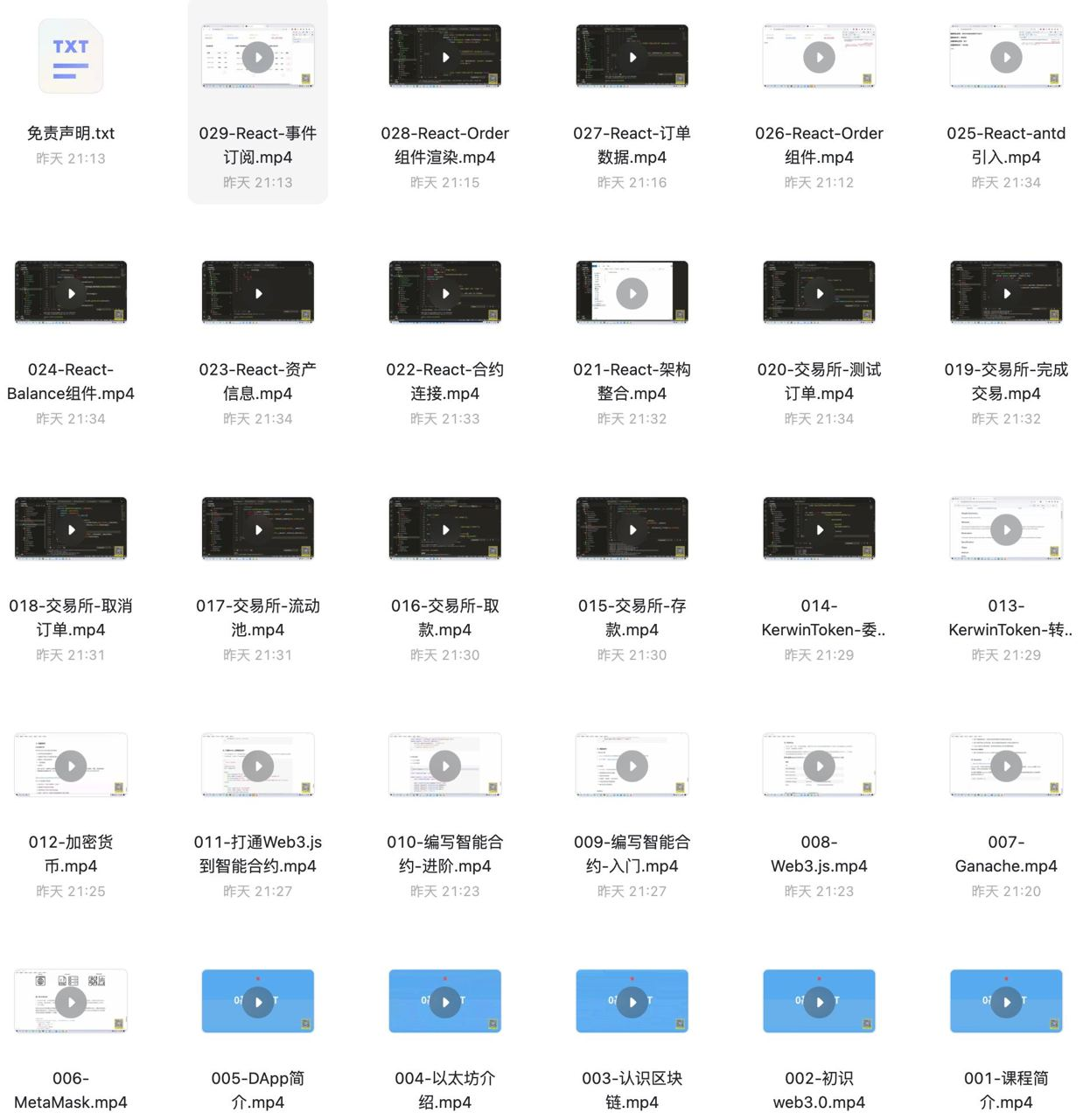The height and width of the screenshot is (1120, 1083).
Task: Open video 027-React-订单数据.mp4
Action: click(x=632, y=58)
